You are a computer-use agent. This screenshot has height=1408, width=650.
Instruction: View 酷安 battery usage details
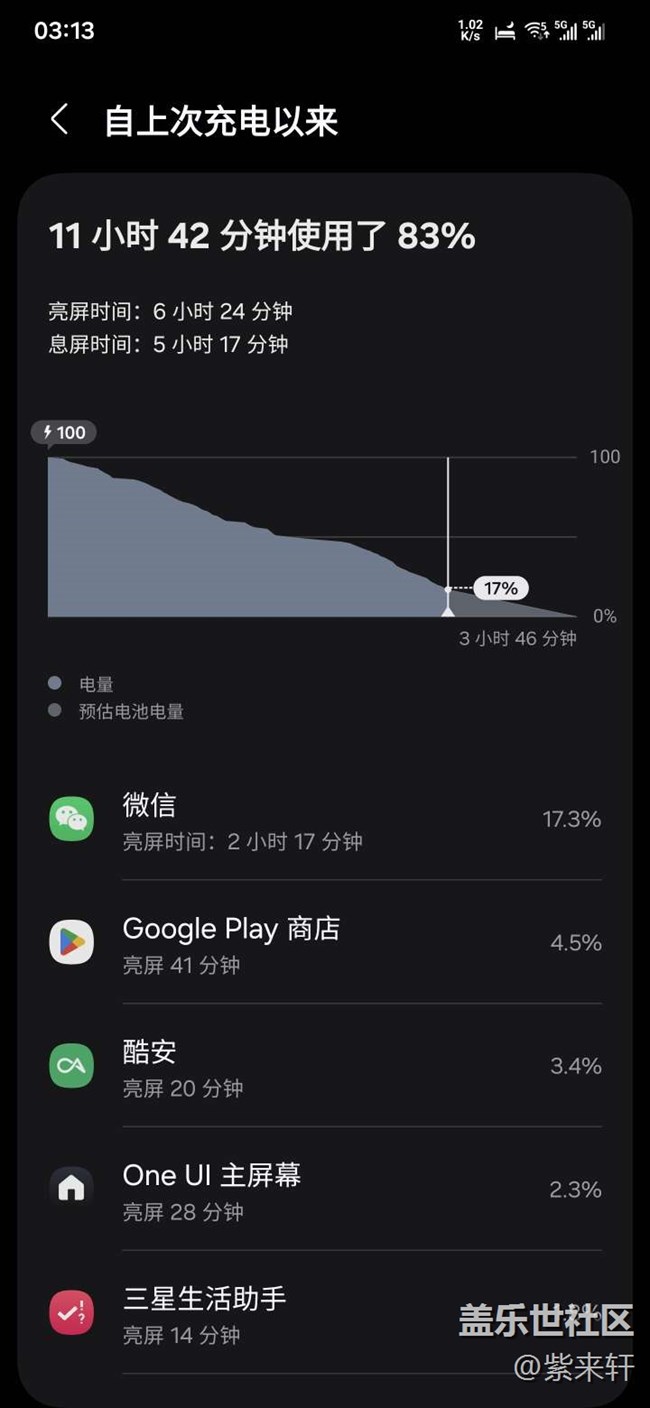[x=325, y=1066]
